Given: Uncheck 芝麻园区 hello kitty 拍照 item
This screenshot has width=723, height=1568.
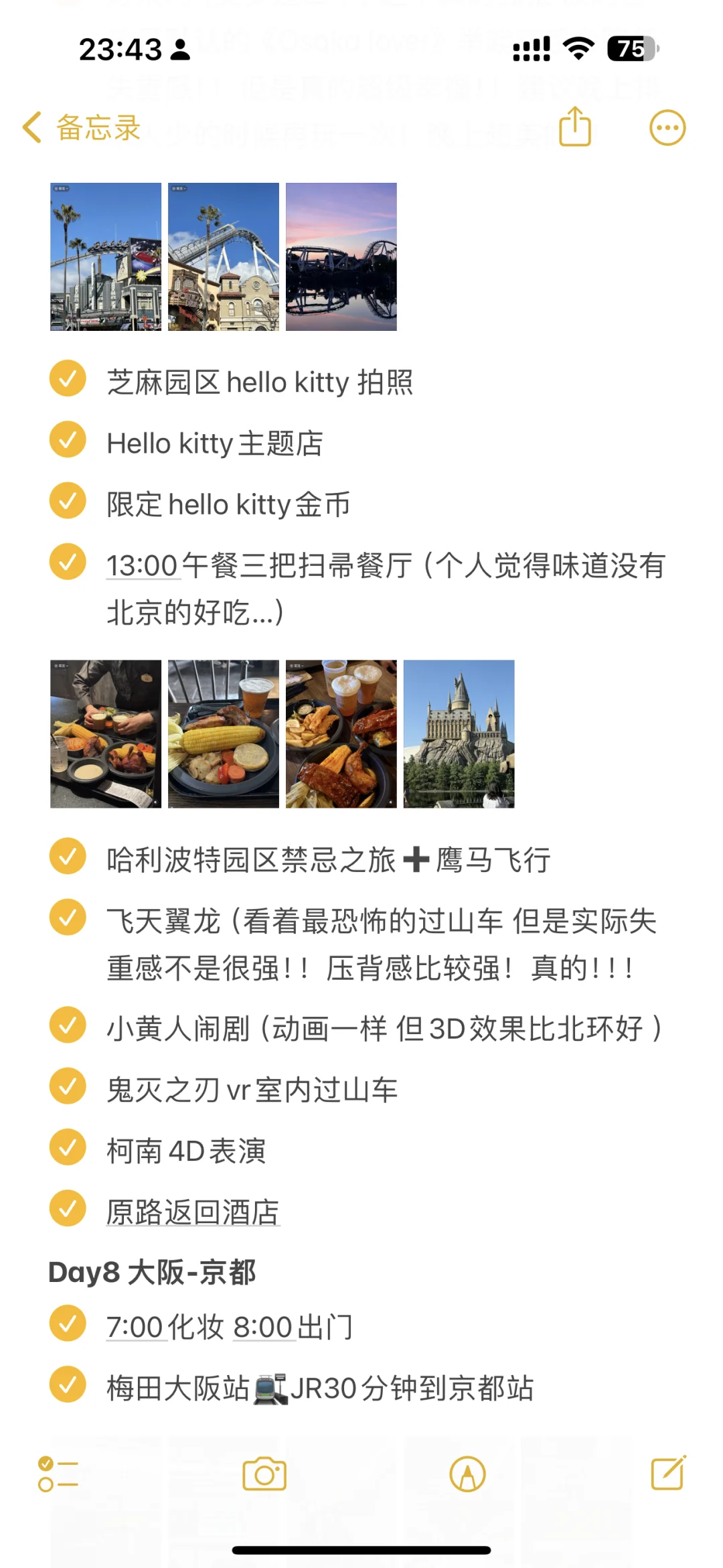Looking at the screenshot, I should point(68,379).
